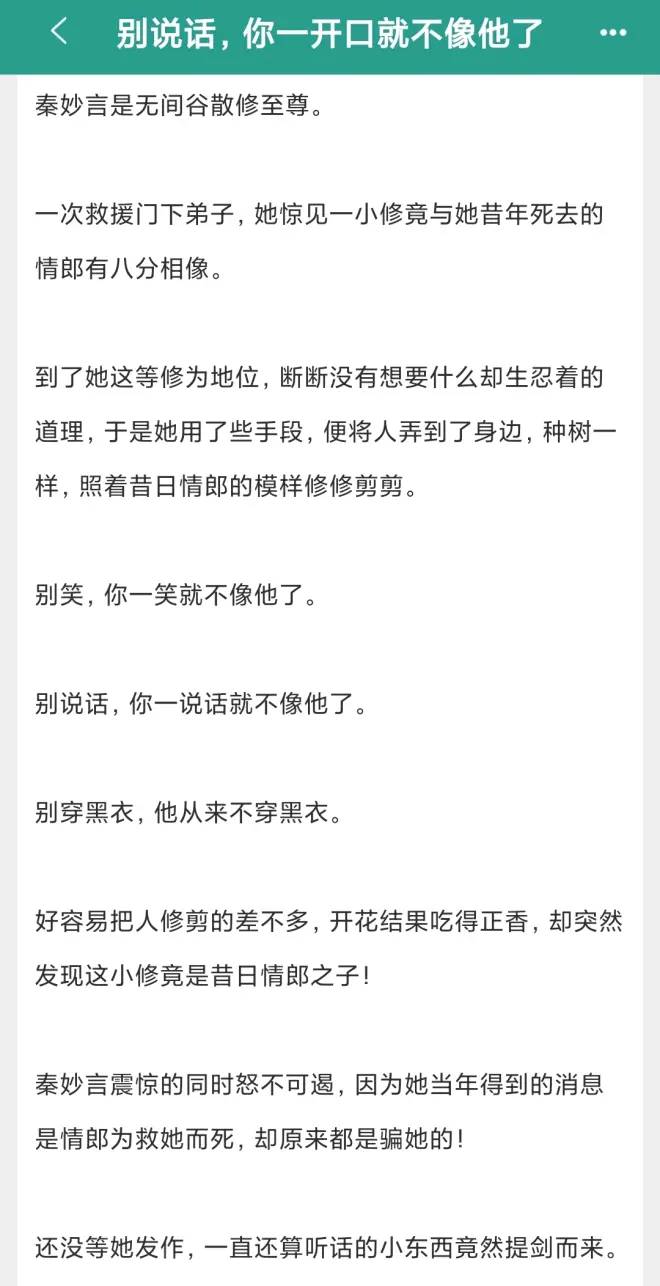
Task: Go back using the header arrow
Action: point(59,32)
